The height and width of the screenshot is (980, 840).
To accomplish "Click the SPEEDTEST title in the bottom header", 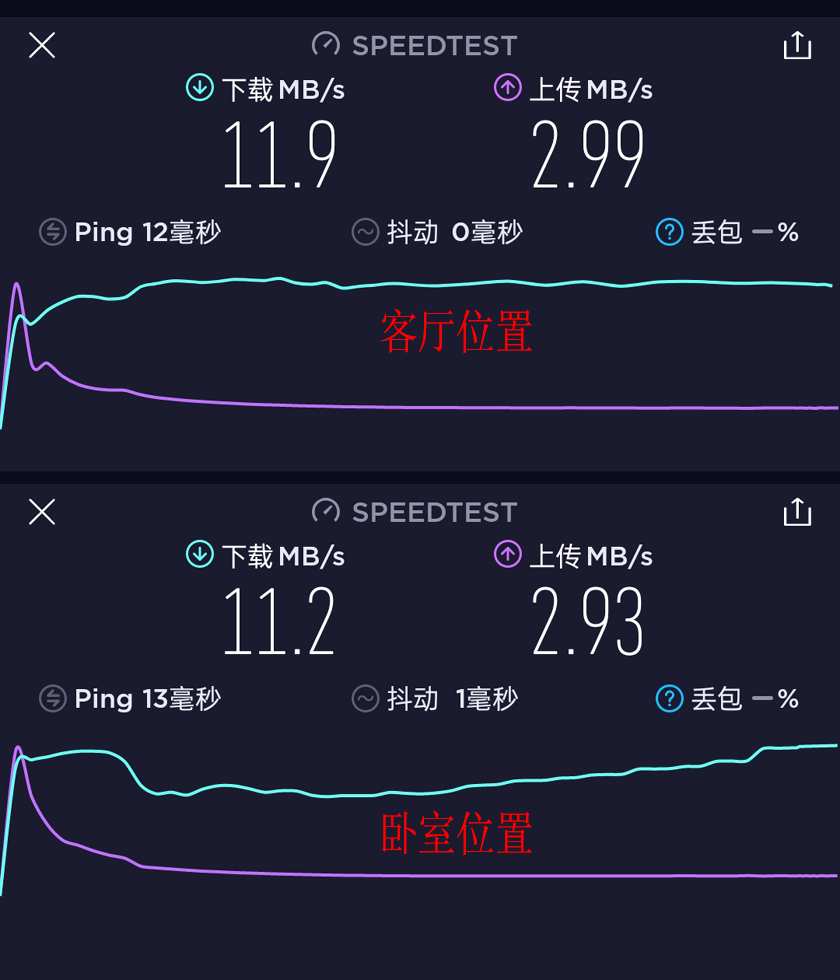I will point(435,511).
